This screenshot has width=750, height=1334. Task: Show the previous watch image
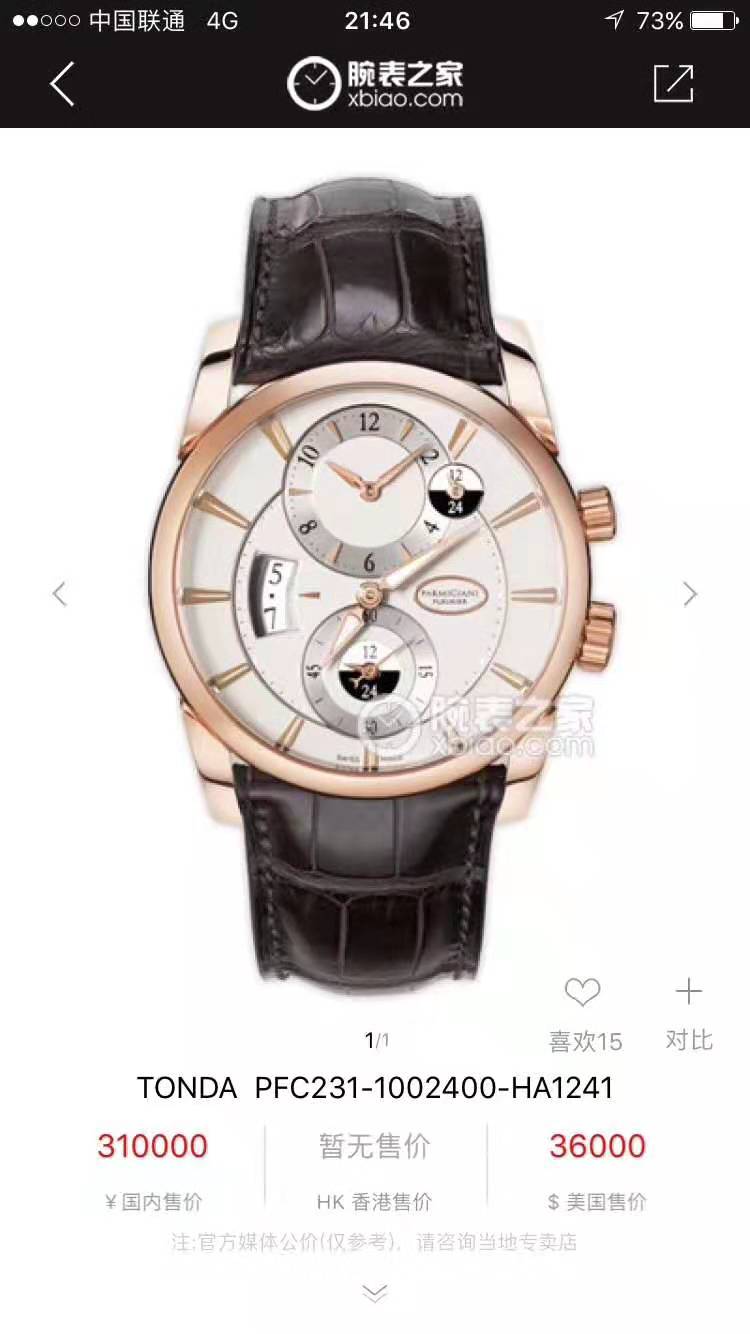60,594
